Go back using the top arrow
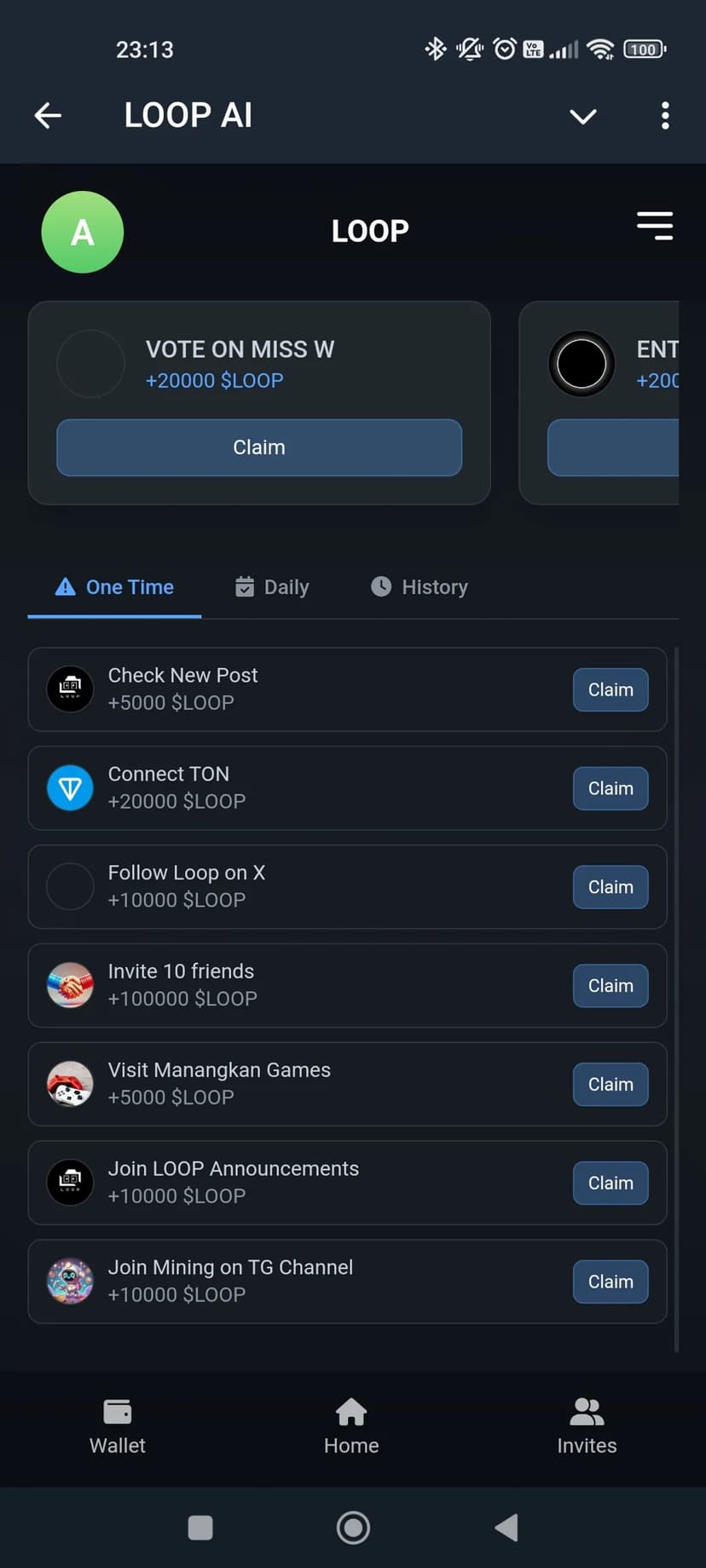The height and width of the screenshot is (1568, 706). (x=48, y=115)
